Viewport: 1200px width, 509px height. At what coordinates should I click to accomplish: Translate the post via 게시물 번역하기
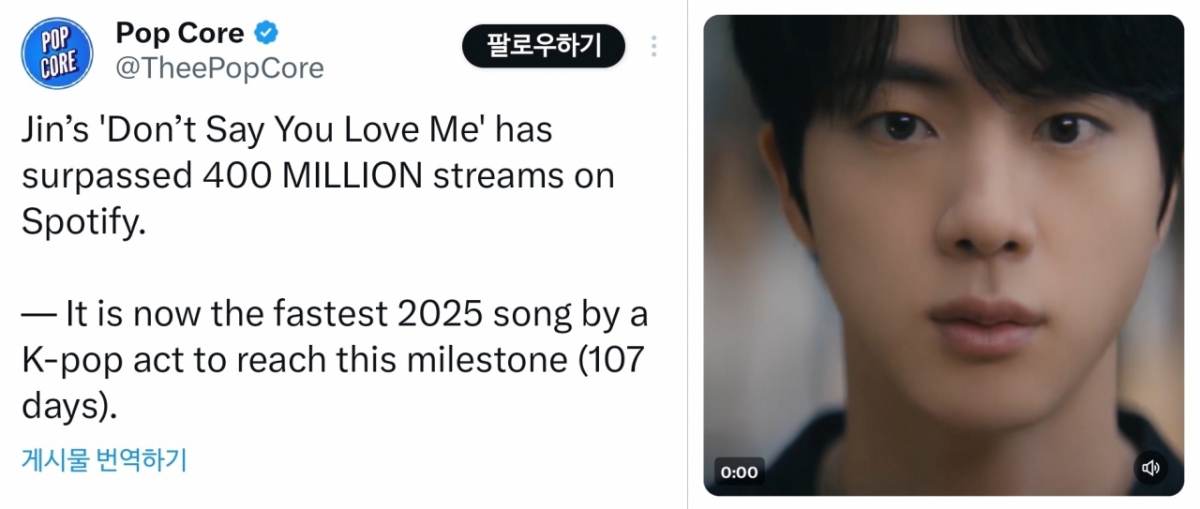point(104,460)
